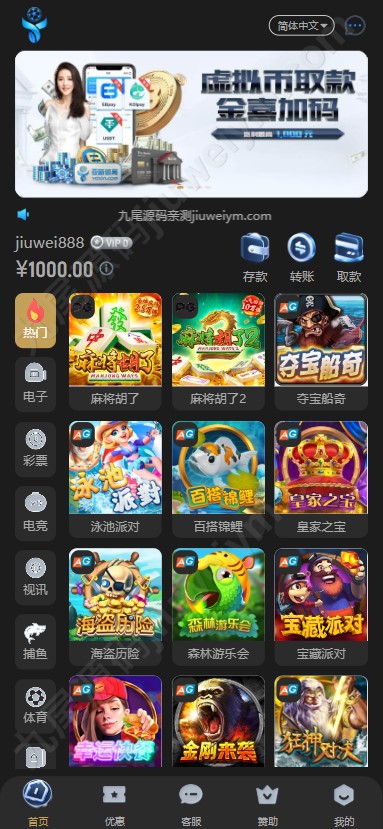Launch the 百搭锦鲤 game

[218, 480]
